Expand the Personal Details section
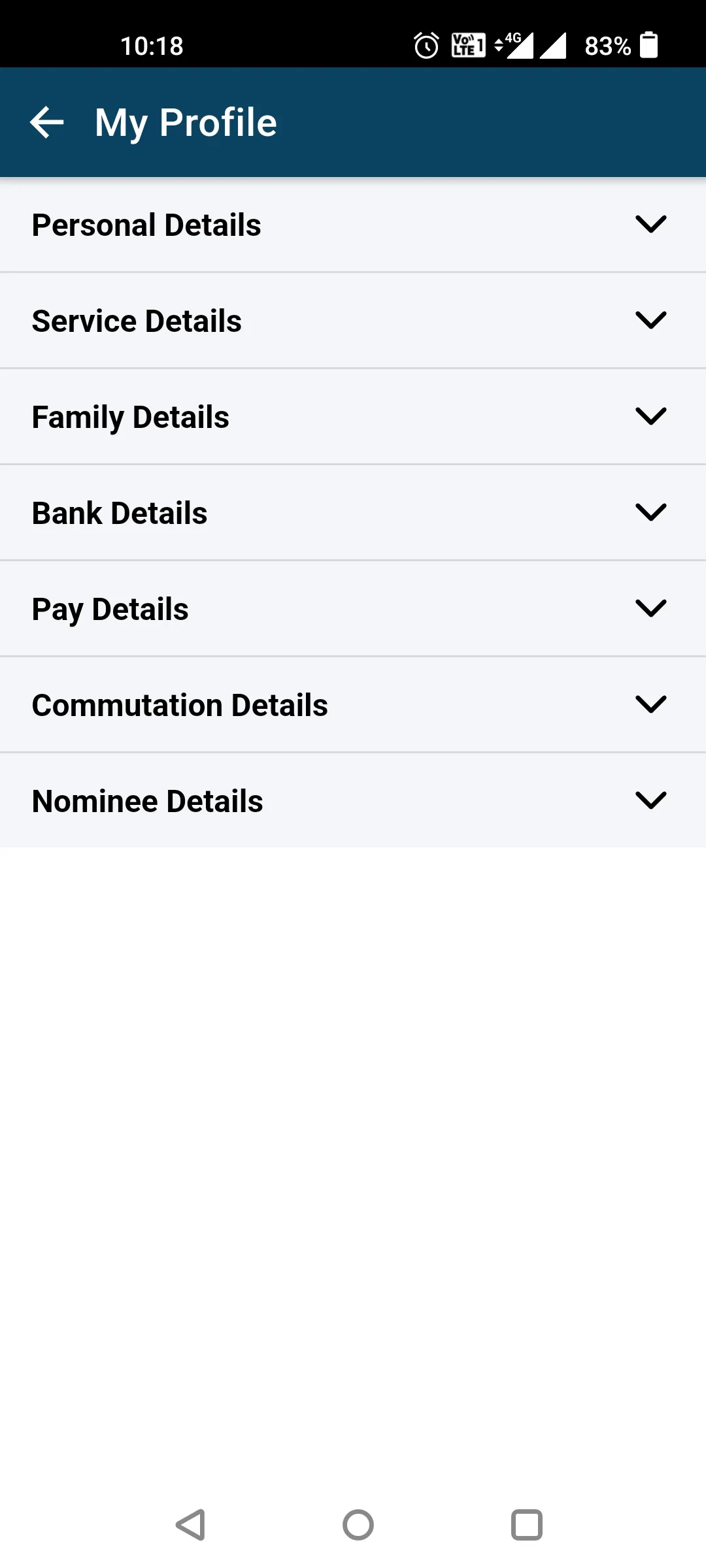Screen dimensions: 706x1568 pos(651,225)
